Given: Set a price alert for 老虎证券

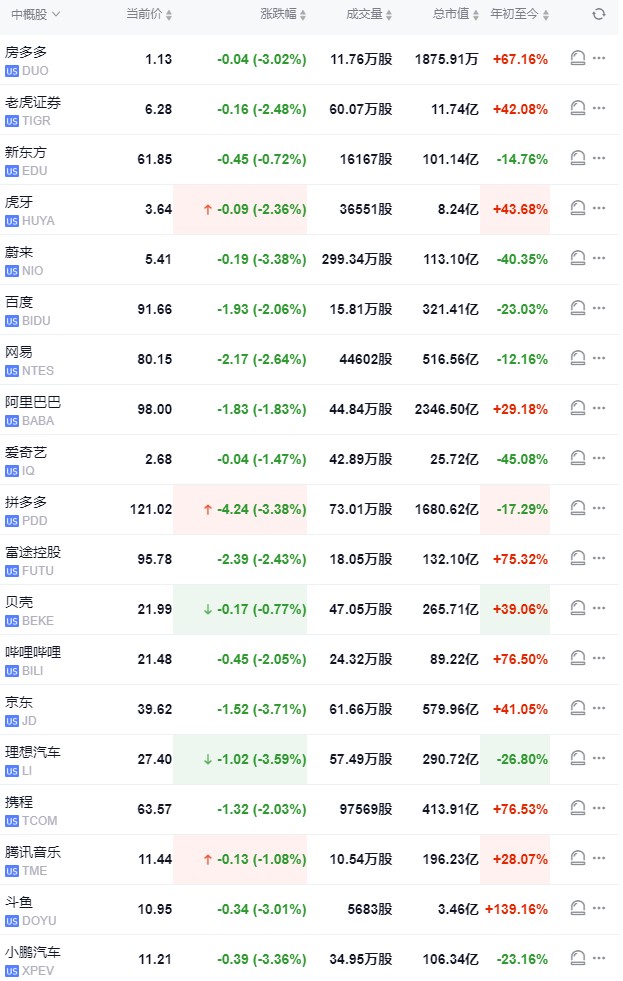Looking at the screenshot, I should point(577,108).
